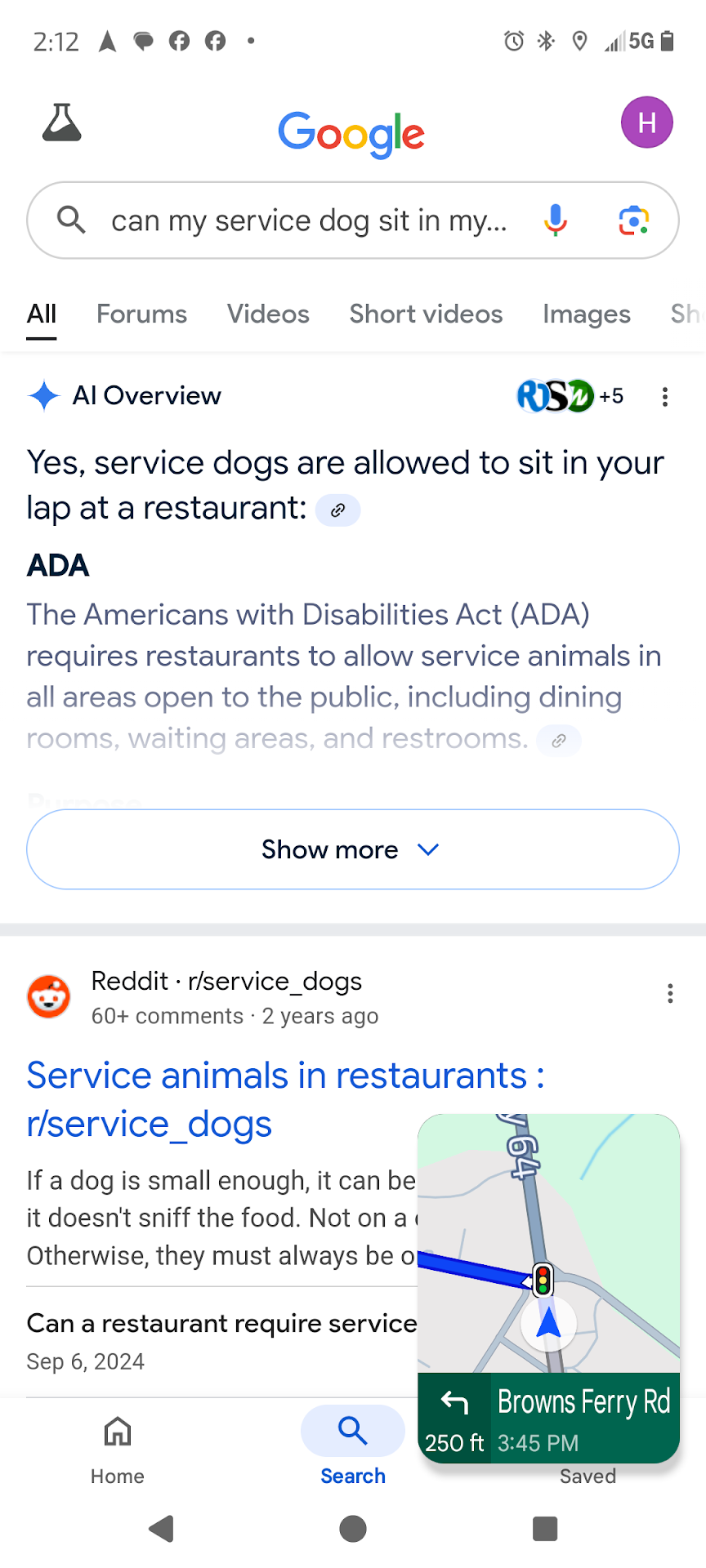Viewport: 706px width, 1568px height.
Task: Start voice search with the microphone
Action: point(556,220)
